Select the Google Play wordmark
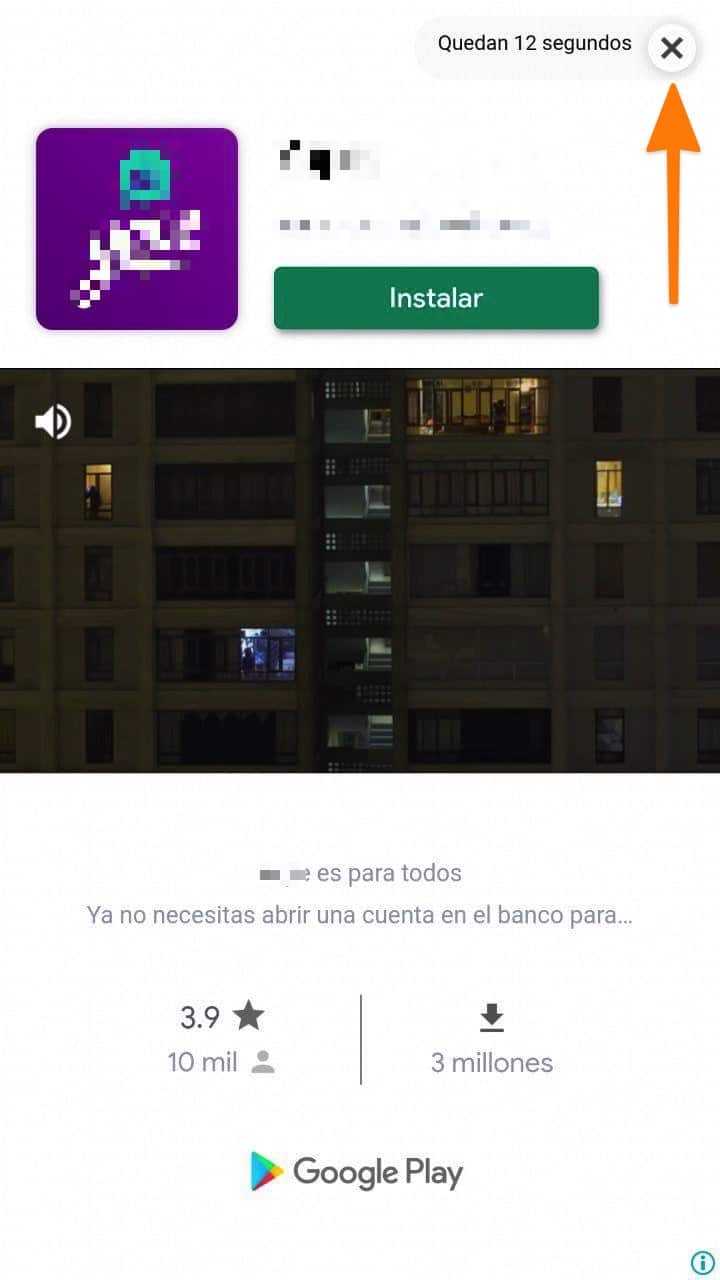The width and height of the screenshot is (720, 1280). point(380,1171)
